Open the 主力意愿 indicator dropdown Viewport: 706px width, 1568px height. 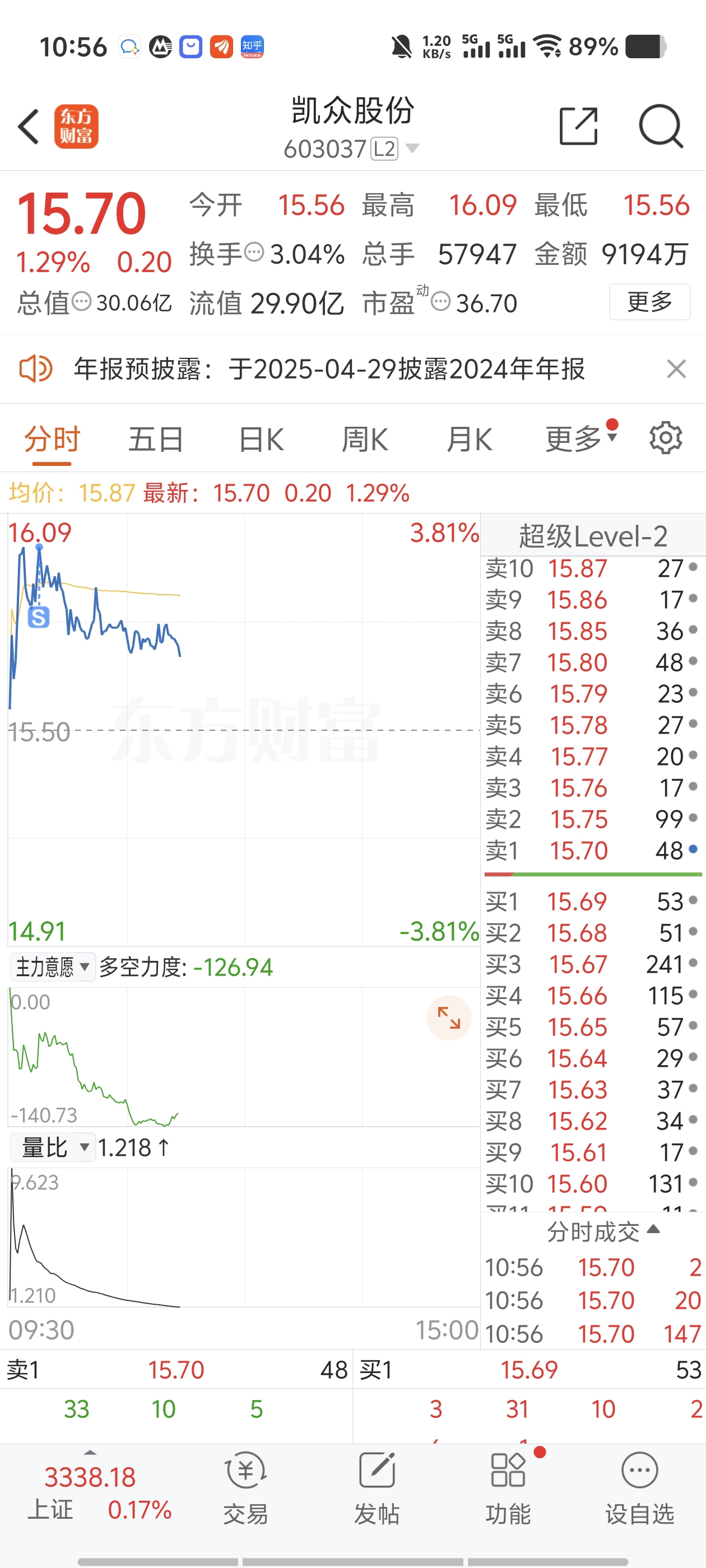point(52,967)
